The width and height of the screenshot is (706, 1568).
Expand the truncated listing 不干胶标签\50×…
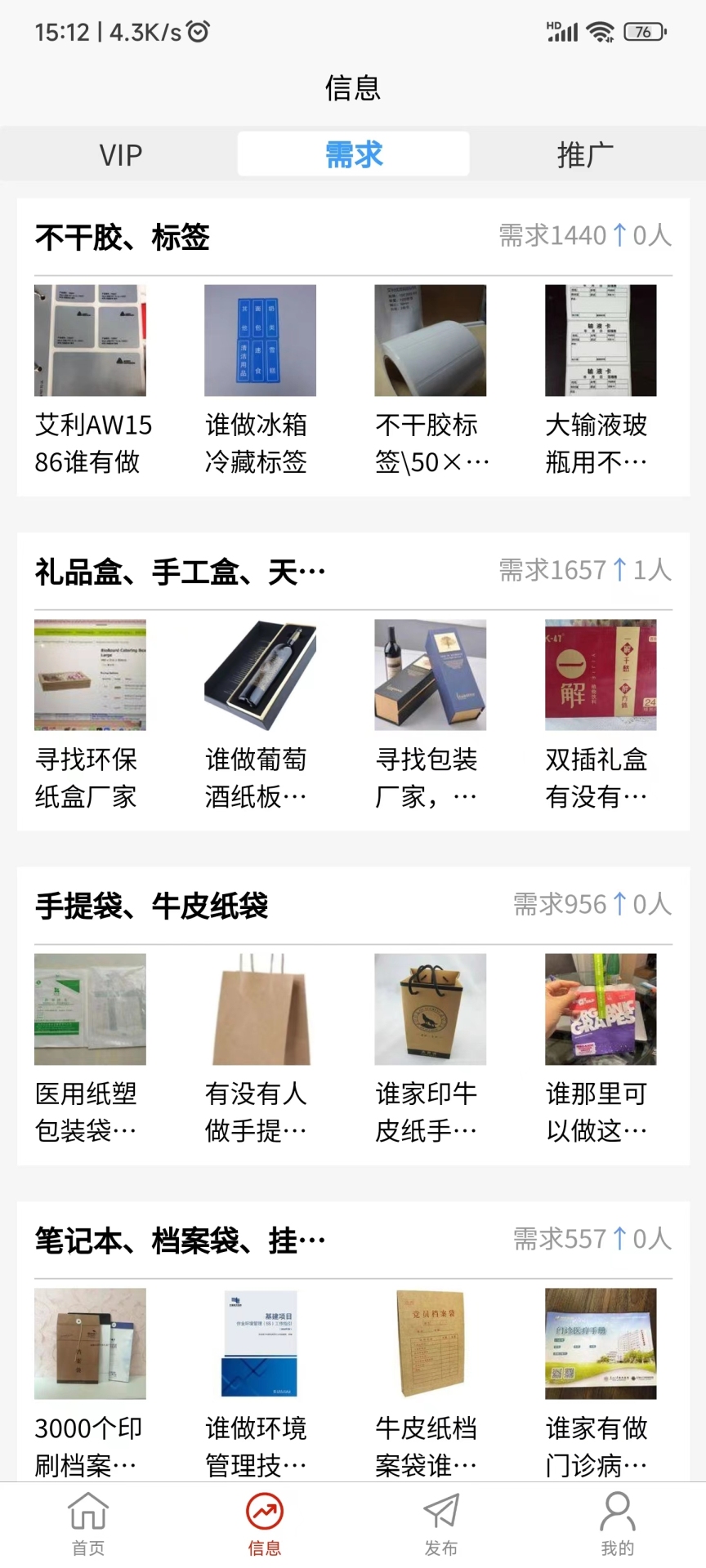[x=429, y=444]
